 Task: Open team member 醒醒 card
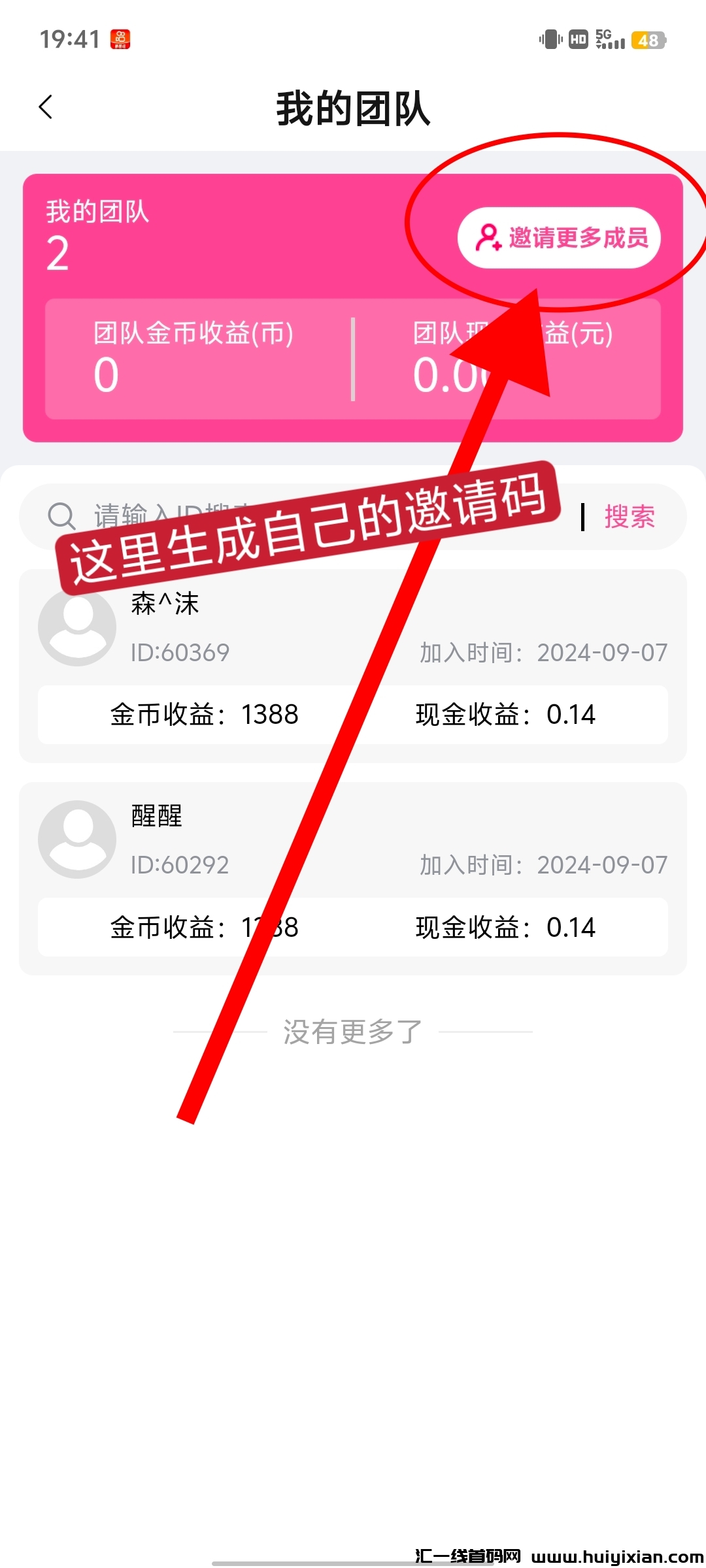coord(353,843)
